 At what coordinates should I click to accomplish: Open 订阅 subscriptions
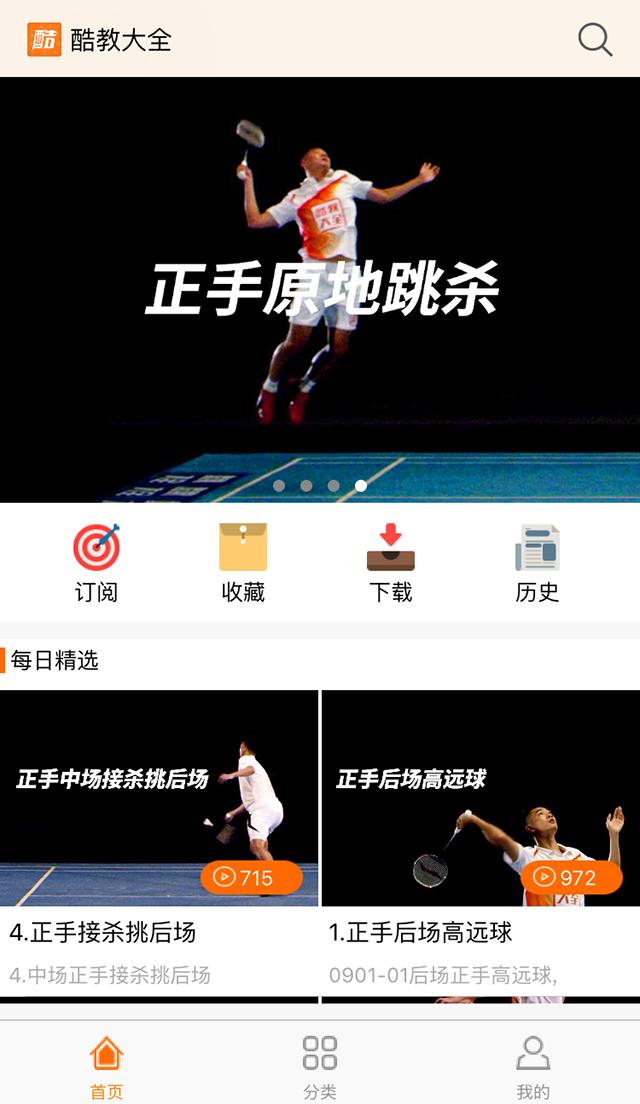pos(96,563)
